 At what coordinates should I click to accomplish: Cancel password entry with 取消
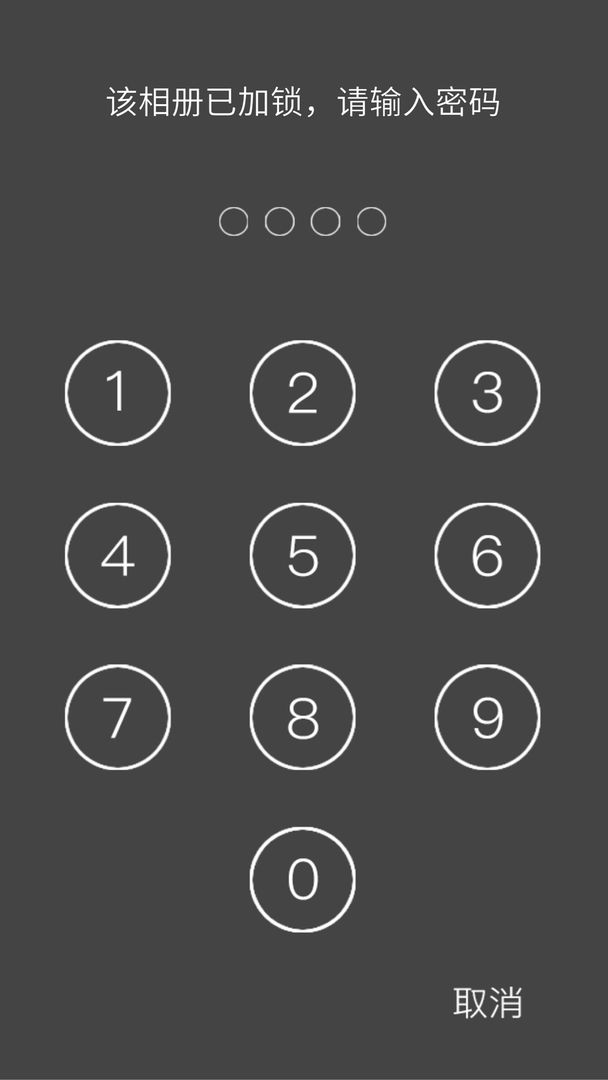click(488, 1003)
